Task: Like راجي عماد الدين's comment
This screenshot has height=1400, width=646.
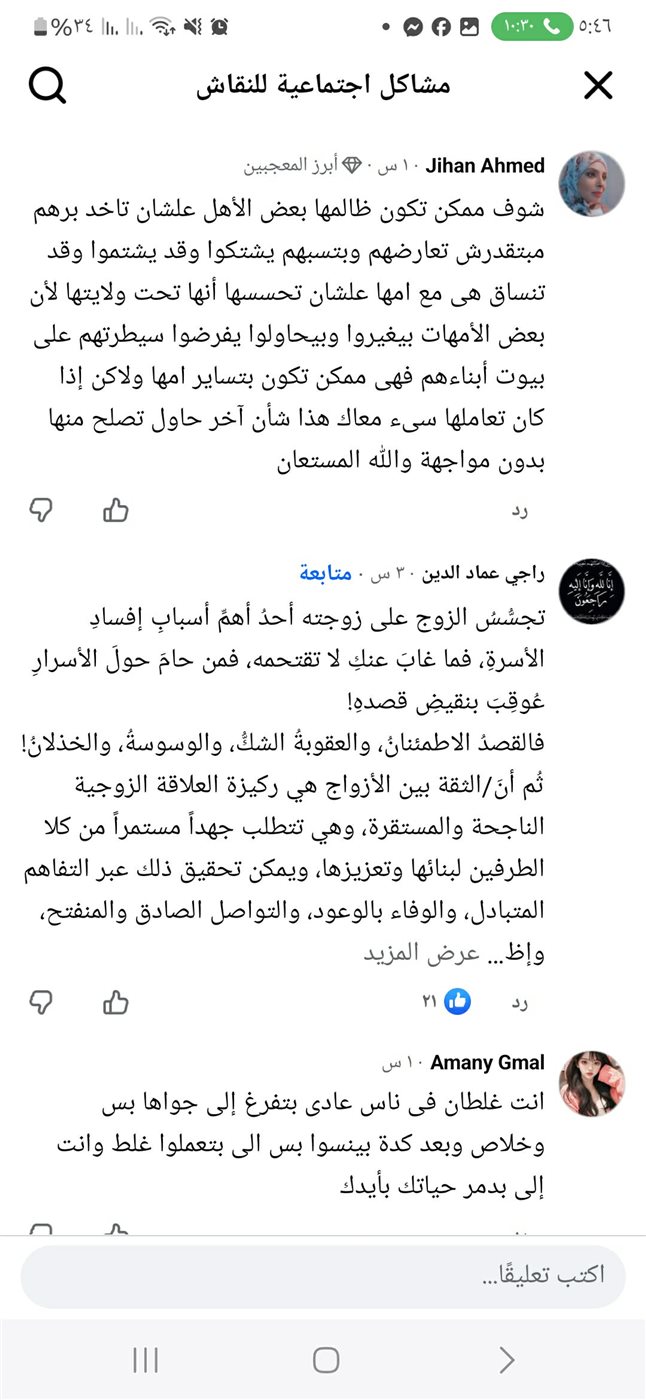Action: point(116,1001)
